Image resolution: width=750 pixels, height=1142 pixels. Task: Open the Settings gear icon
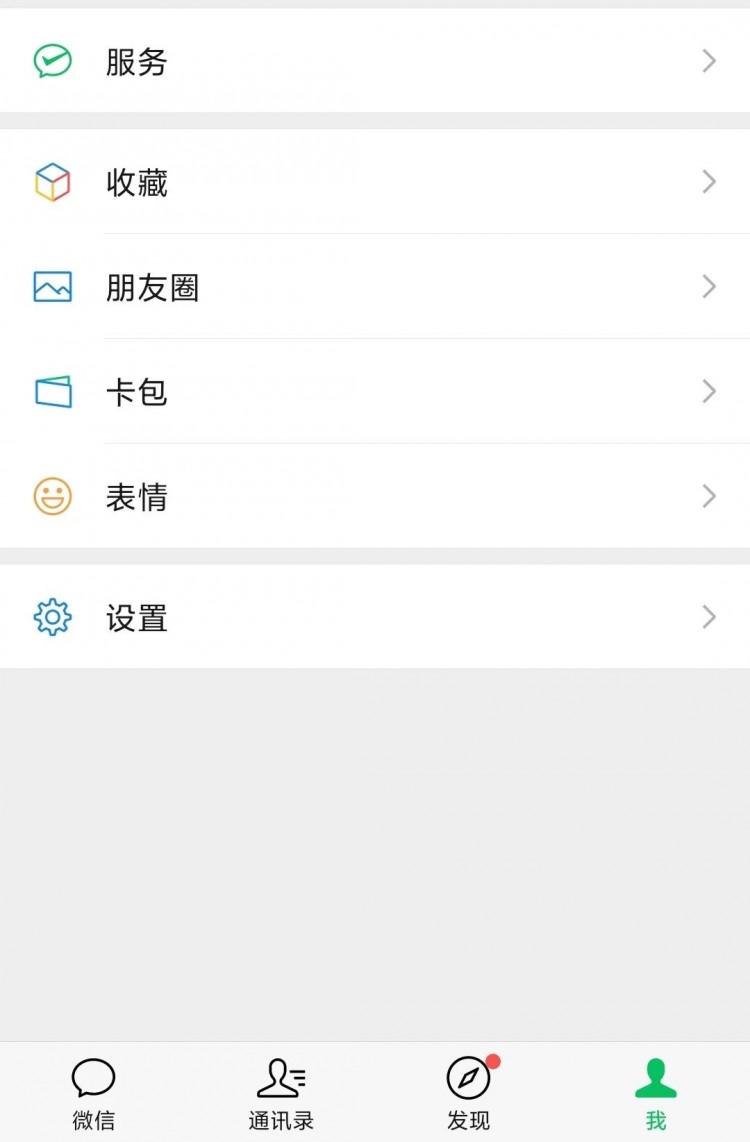52,617
